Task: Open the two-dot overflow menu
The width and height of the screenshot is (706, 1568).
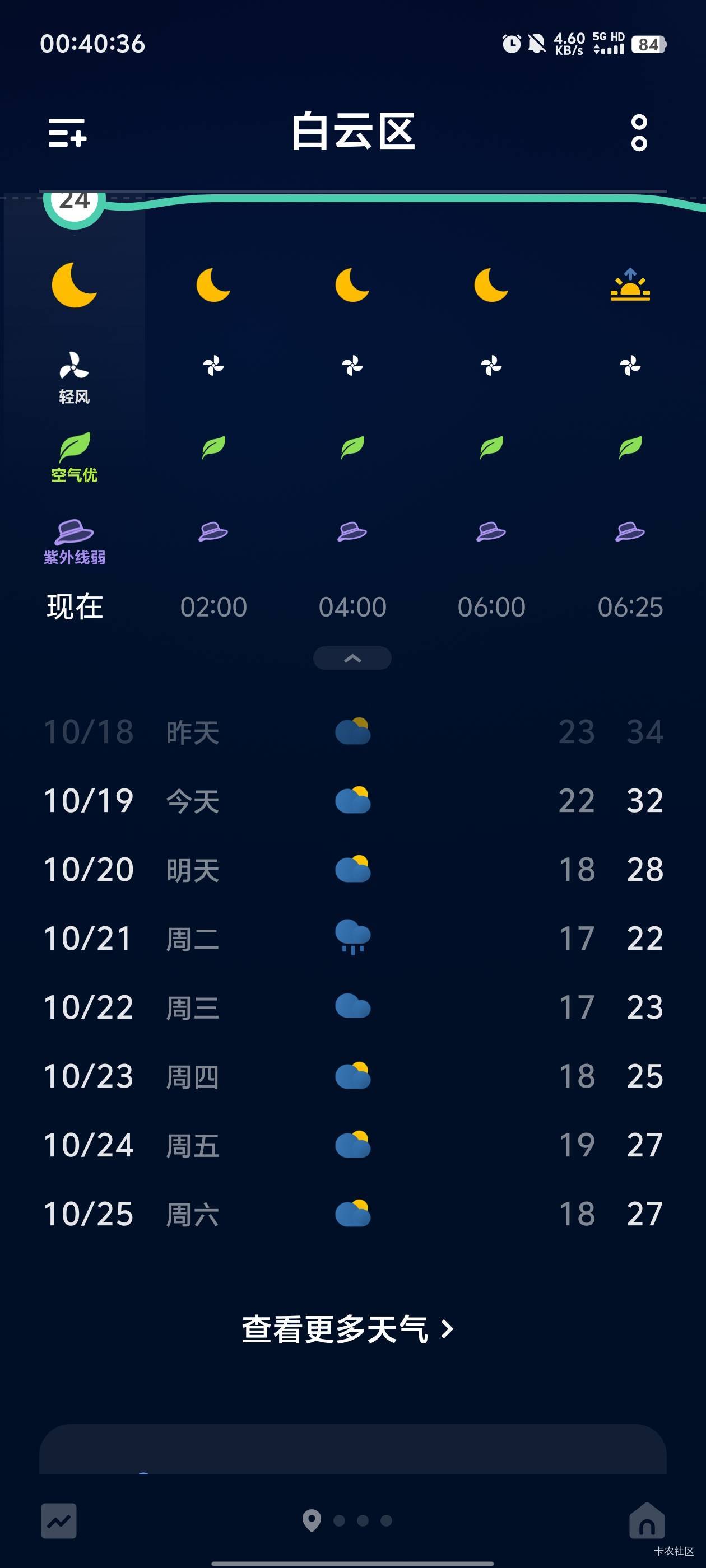Action: tap(638, 133)
